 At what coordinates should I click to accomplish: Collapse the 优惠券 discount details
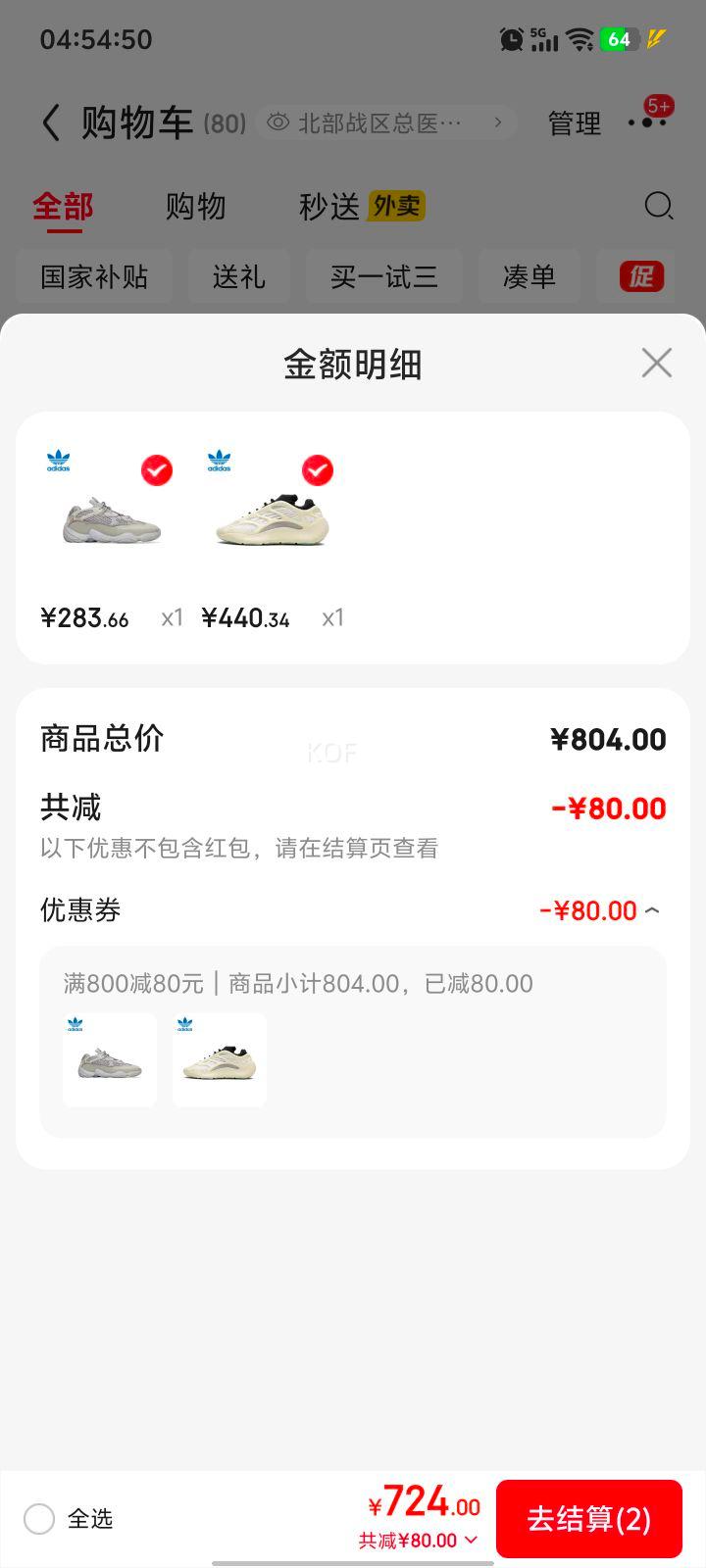[652, 910]
